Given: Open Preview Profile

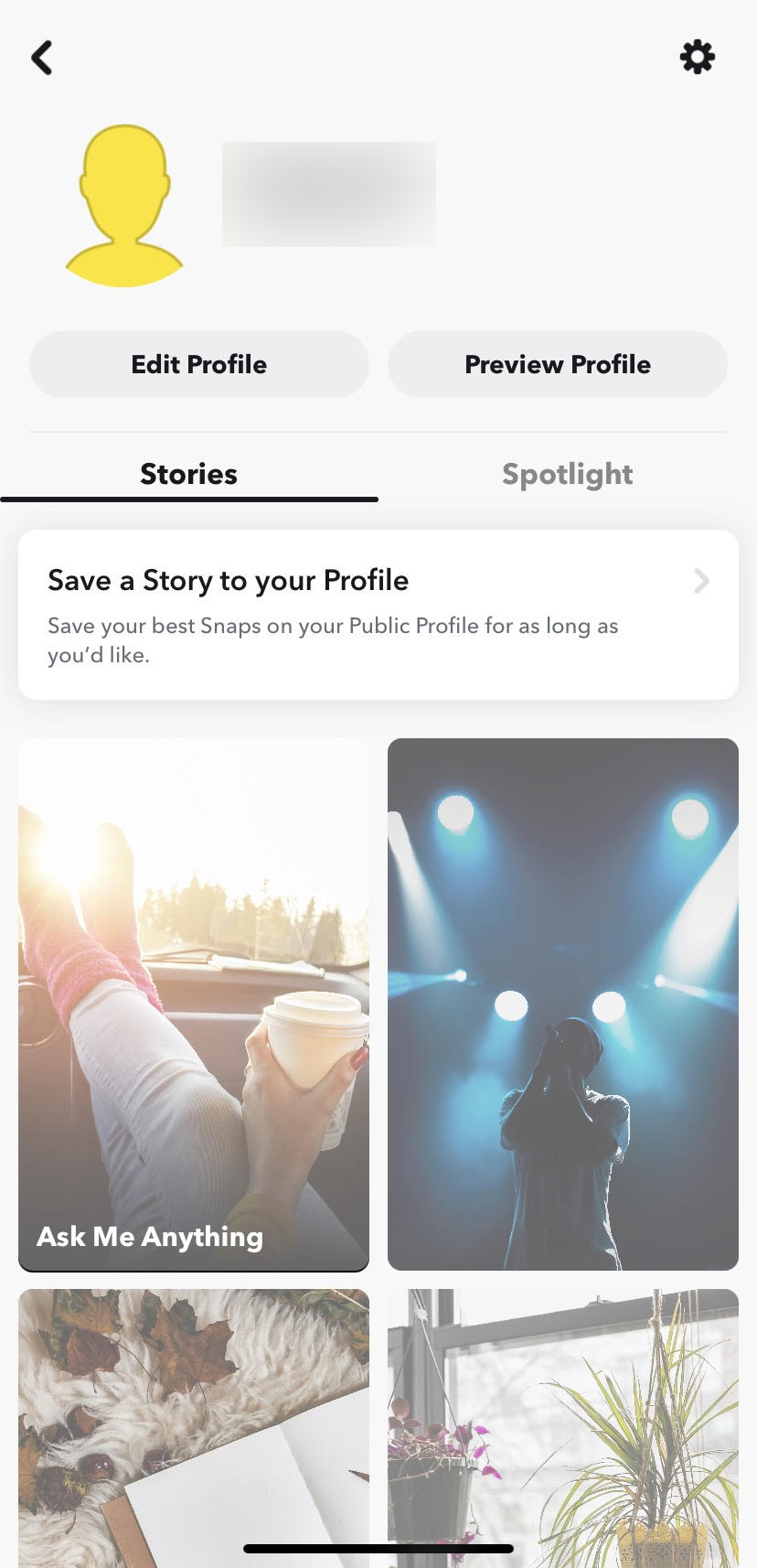Looking at the screenshot, I should [558, 364].
